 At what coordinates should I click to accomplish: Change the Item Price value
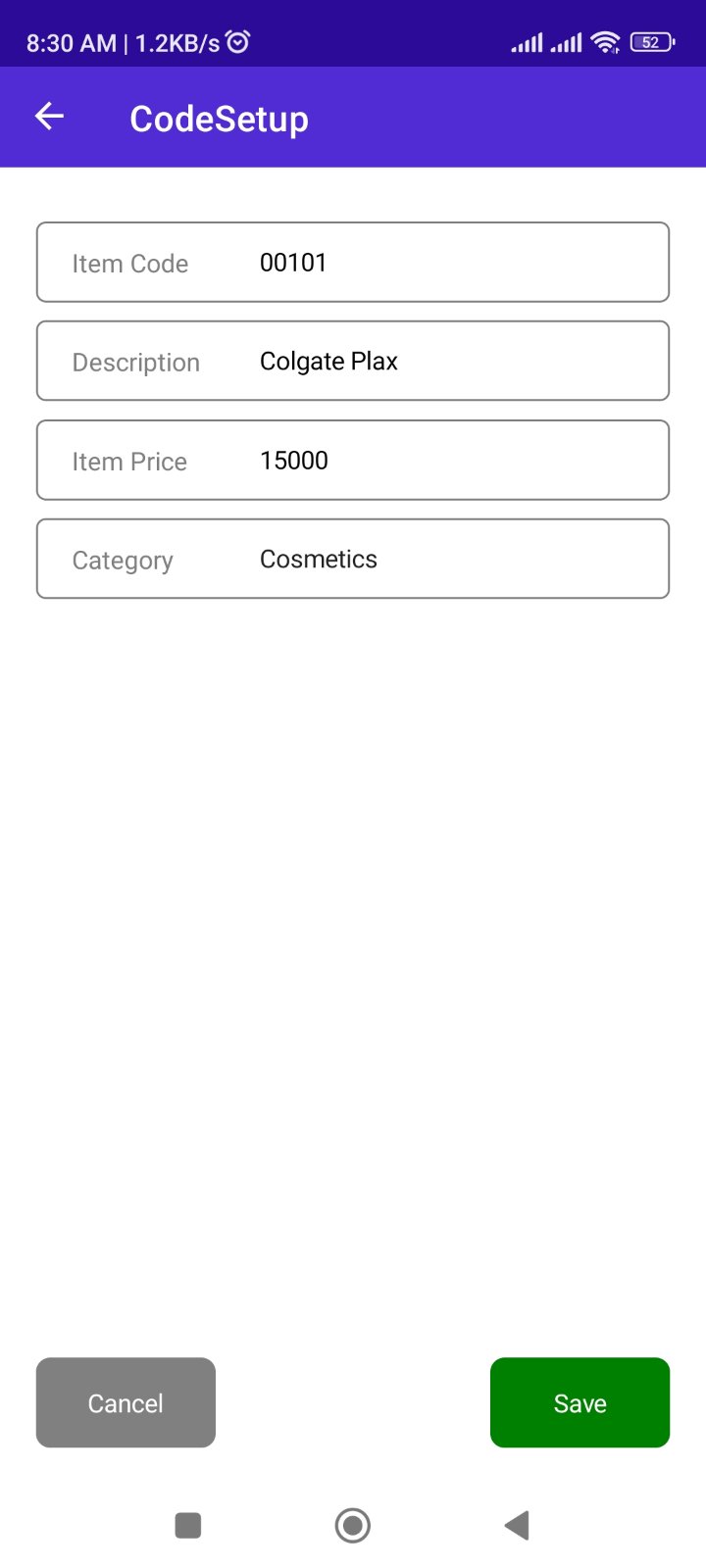click(x=353, y=461)
